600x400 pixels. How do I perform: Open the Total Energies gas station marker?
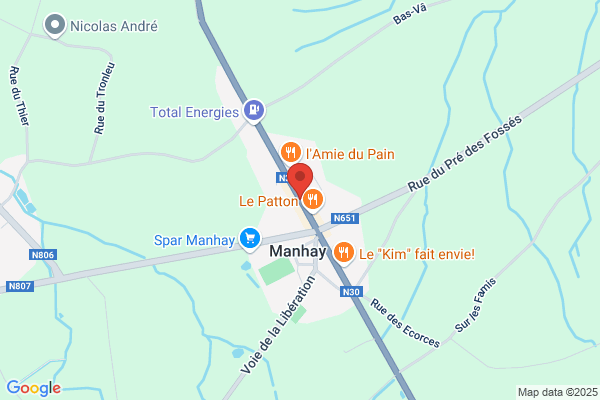(x=254, y=111)
